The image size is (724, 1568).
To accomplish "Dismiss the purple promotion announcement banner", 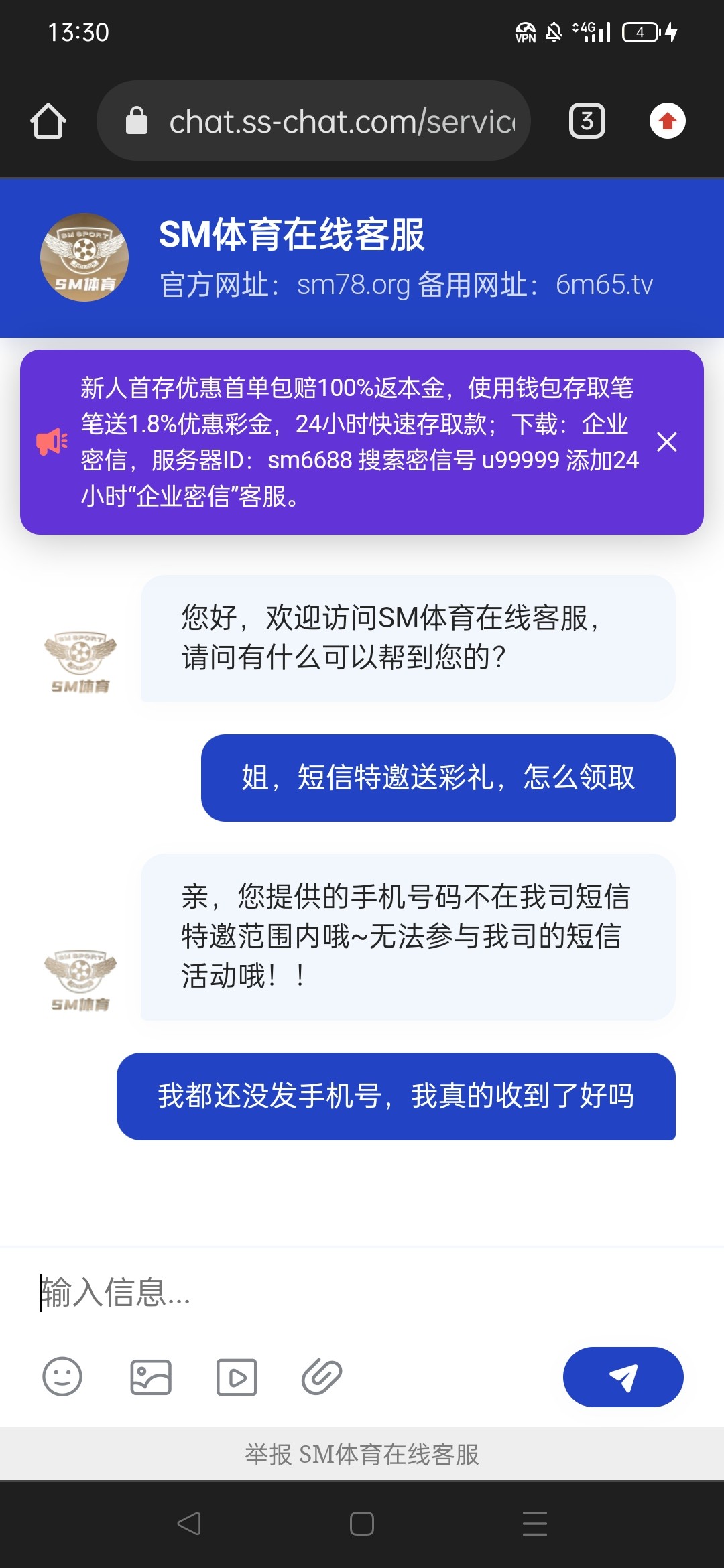I will [667, 442].
